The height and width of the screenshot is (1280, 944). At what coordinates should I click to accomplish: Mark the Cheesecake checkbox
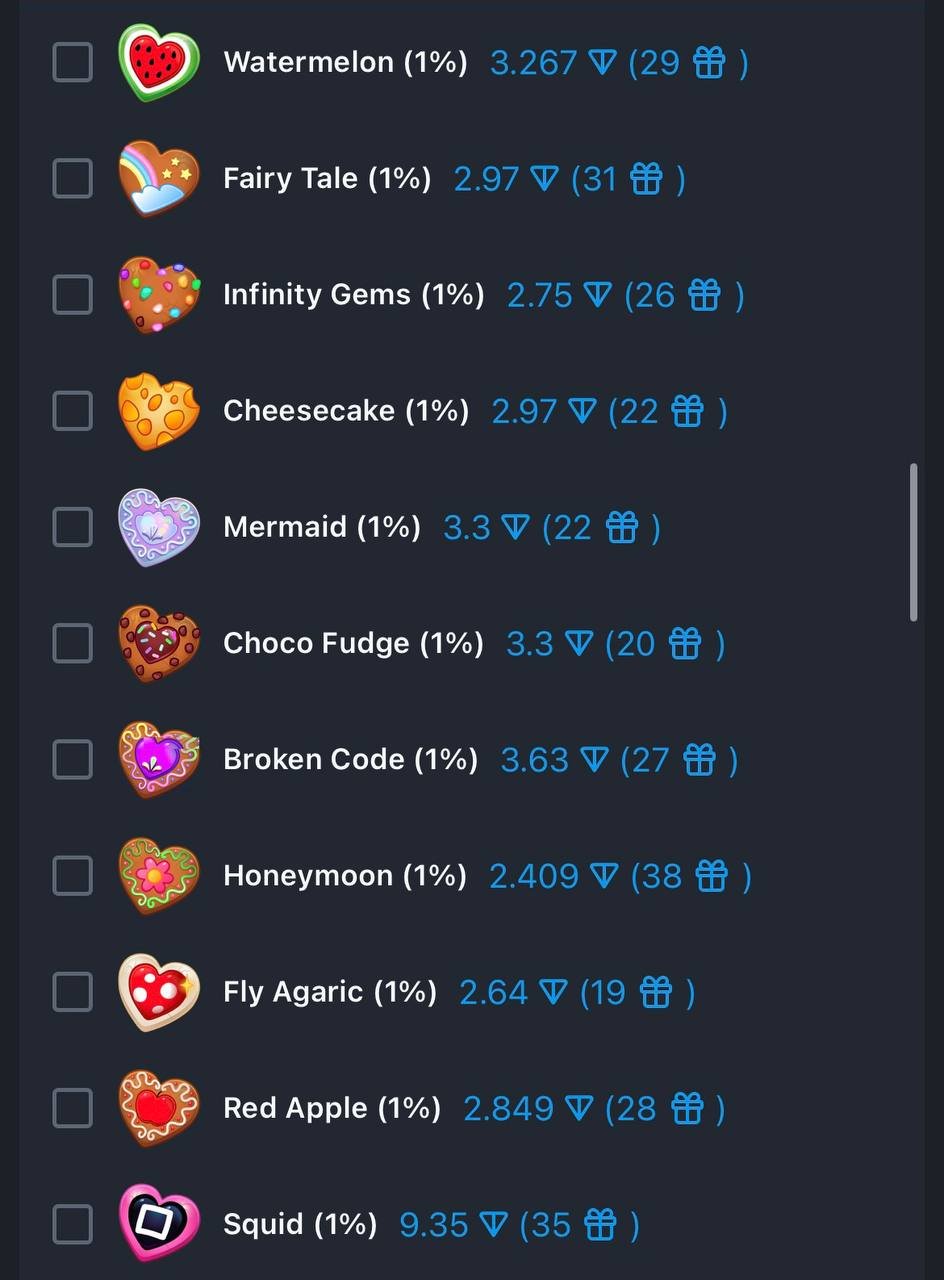(72, 410)
